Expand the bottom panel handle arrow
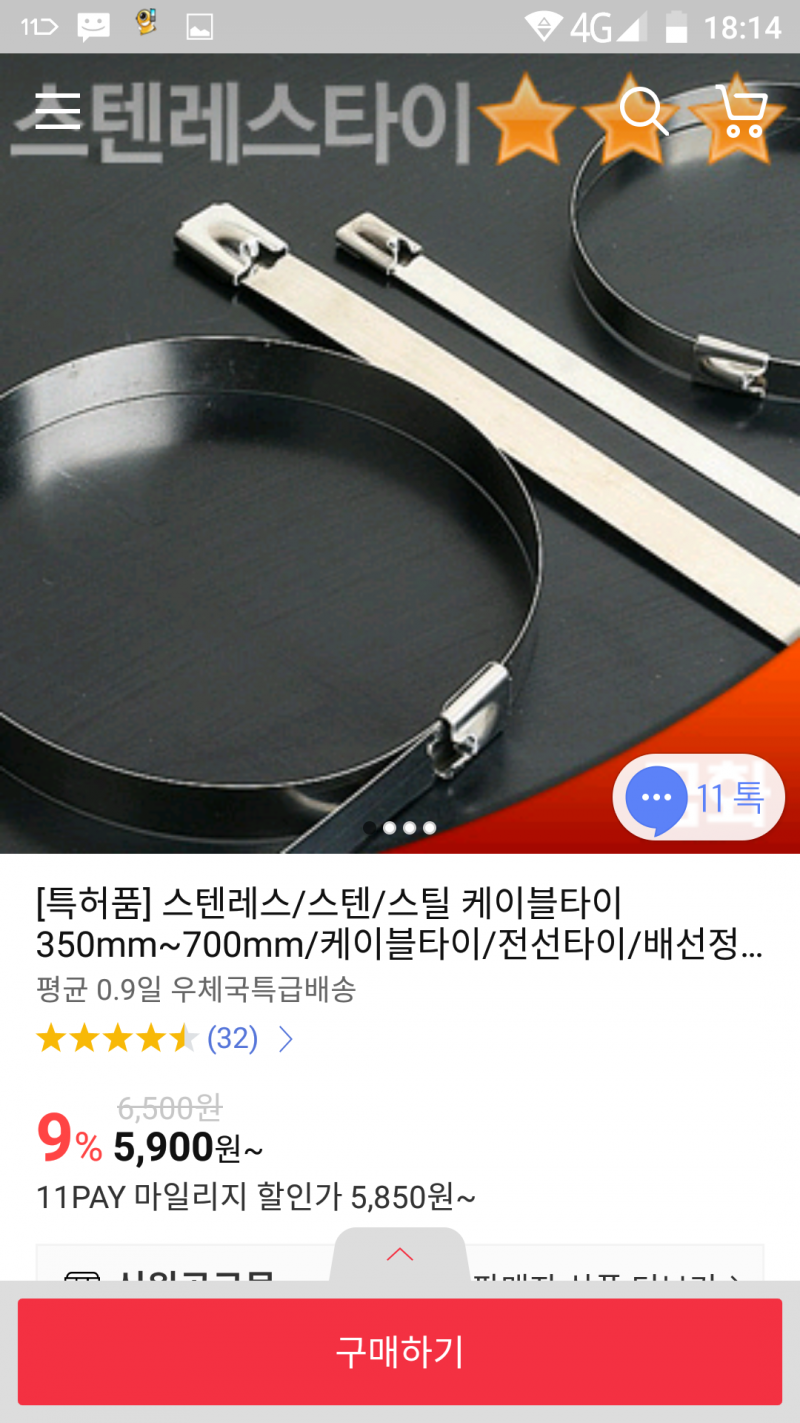The height and width of the screenshot is (1423, 800). 400,1254
